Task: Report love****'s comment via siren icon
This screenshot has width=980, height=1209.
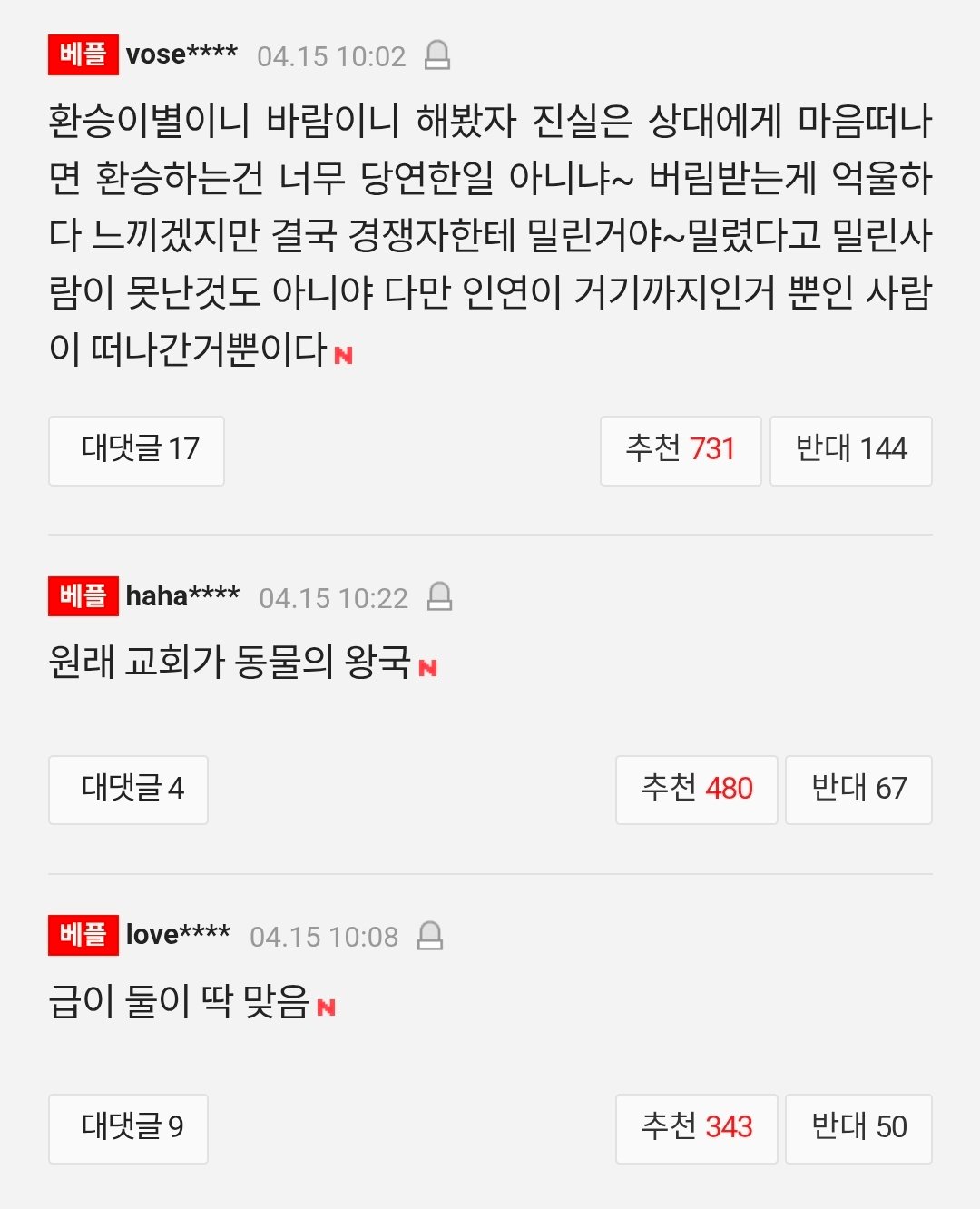Action: coord(430,936)
